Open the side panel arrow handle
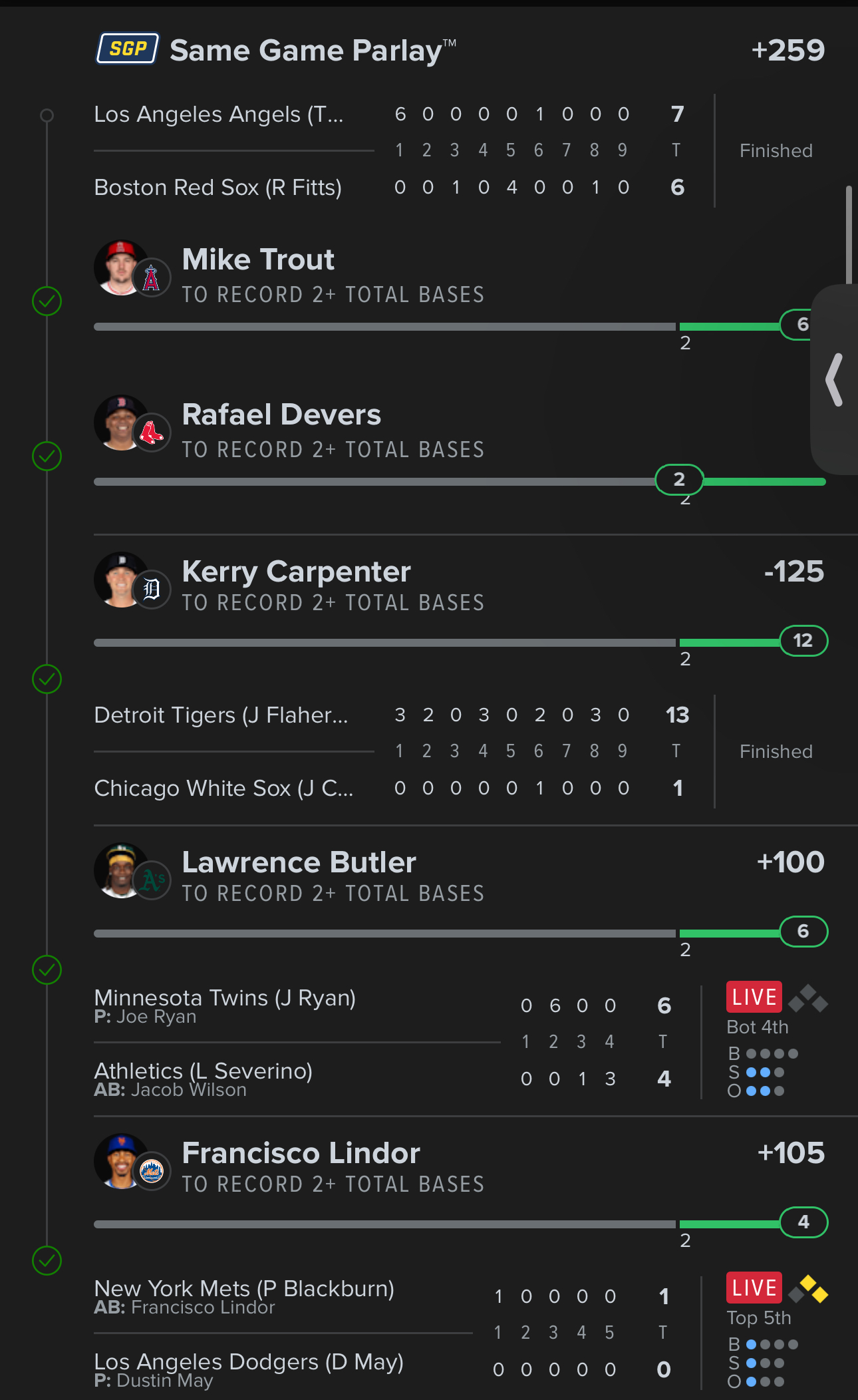The image size is (858, 1400). click(x=834, y=380)
